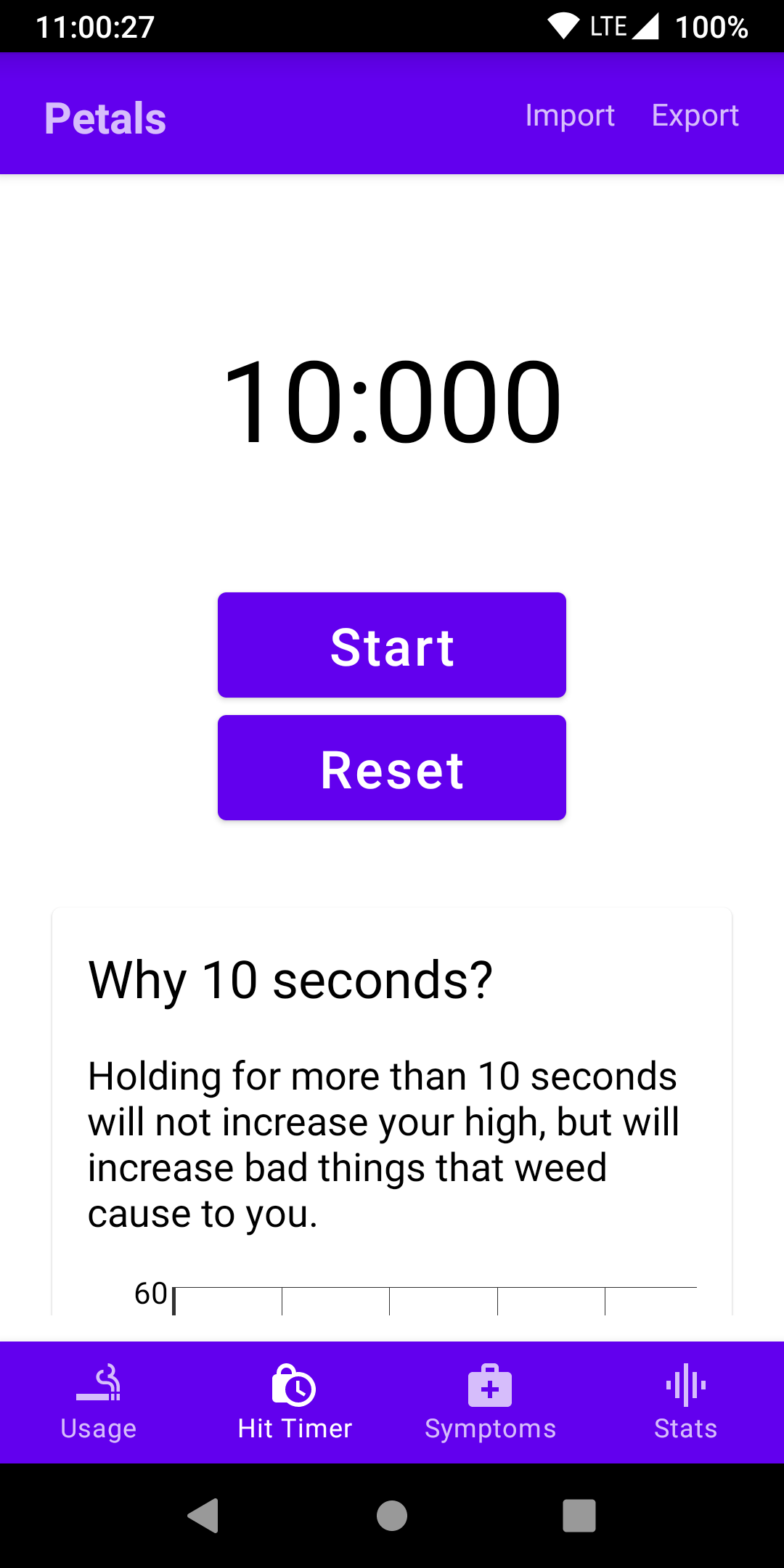The height and width of the screenshot is (1568, 784).
Task: Select the Hit Timer tab
Action: coord(295,1402)
